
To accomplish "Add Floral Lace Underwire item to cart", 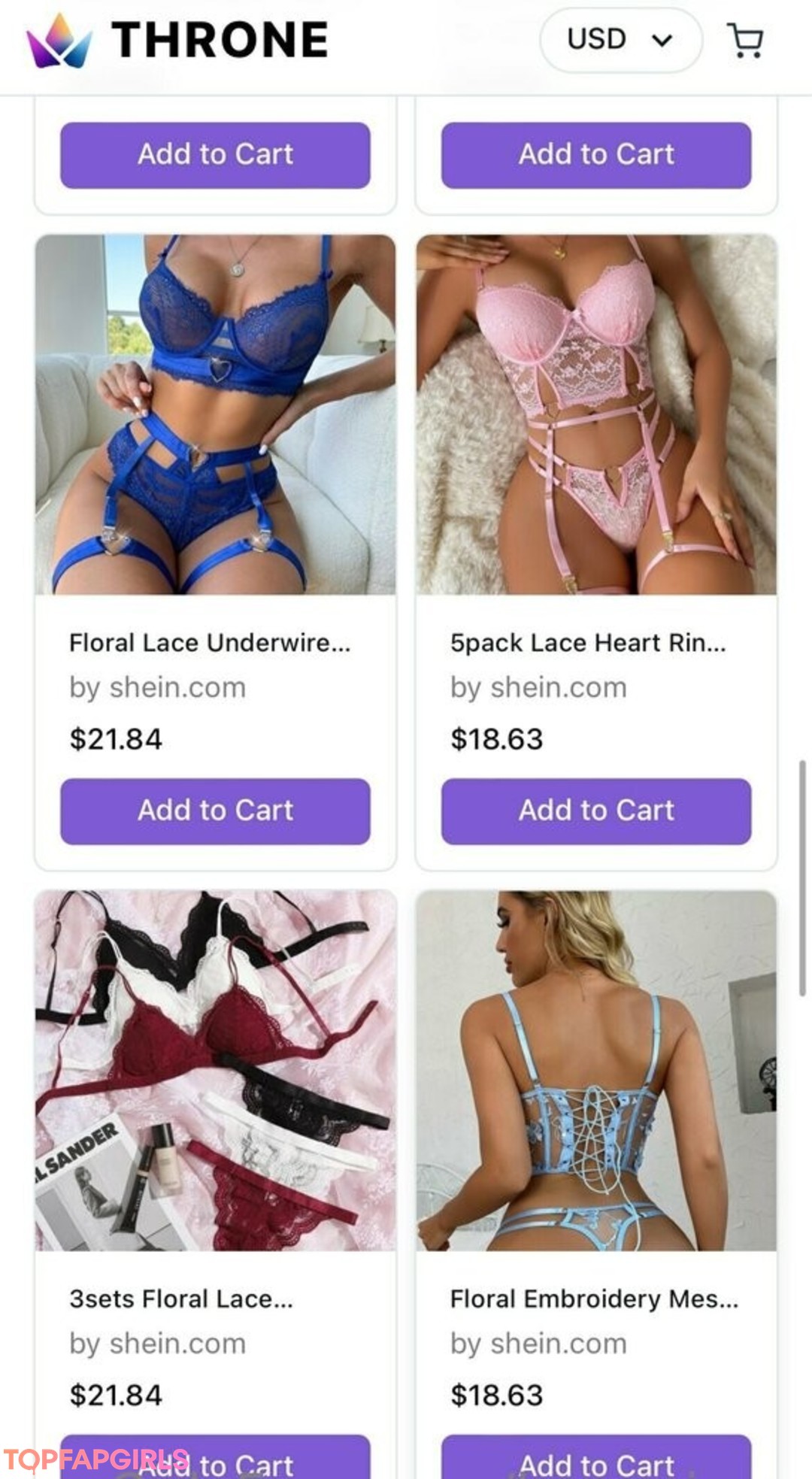I will [x=215, y=811].
